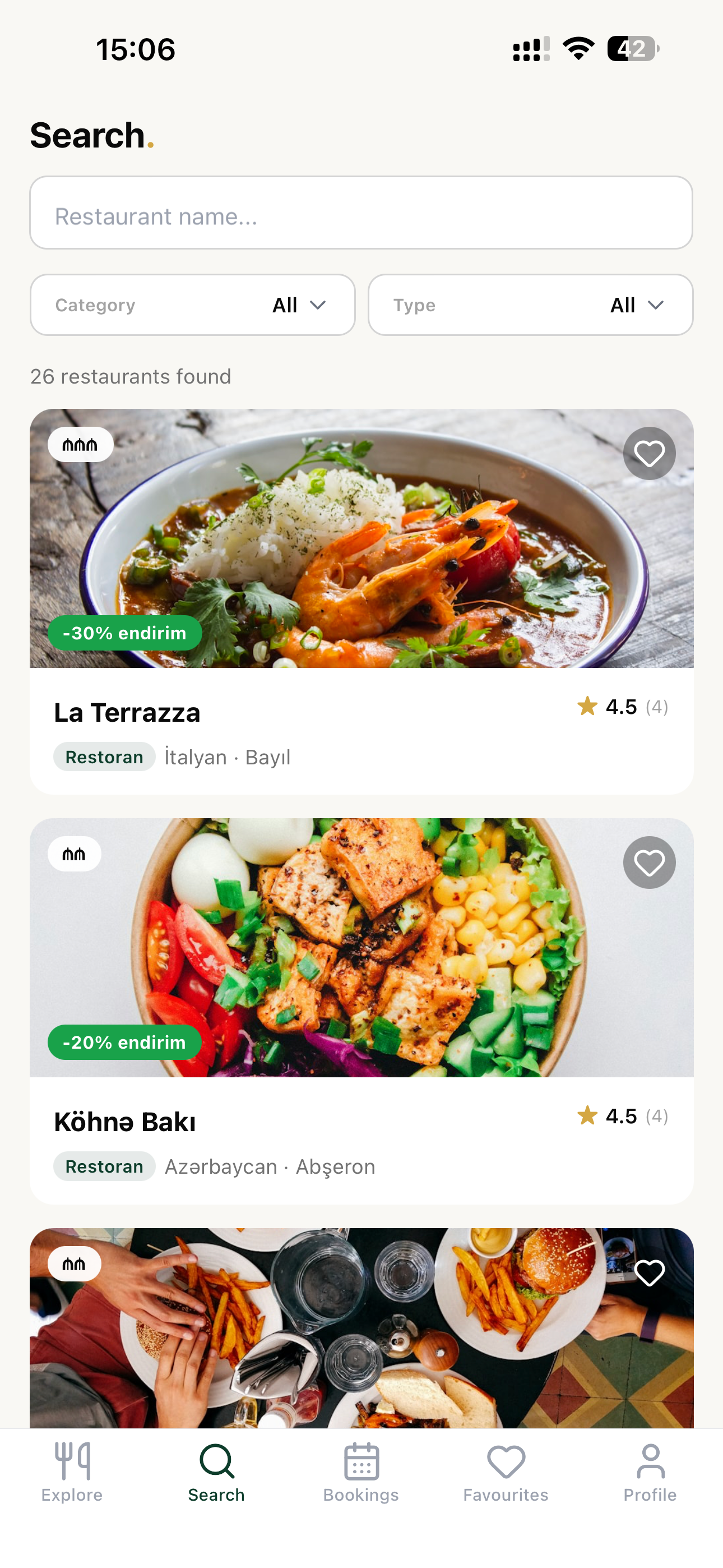
Task: Select the Search tab
Action: pos(217,1473)
